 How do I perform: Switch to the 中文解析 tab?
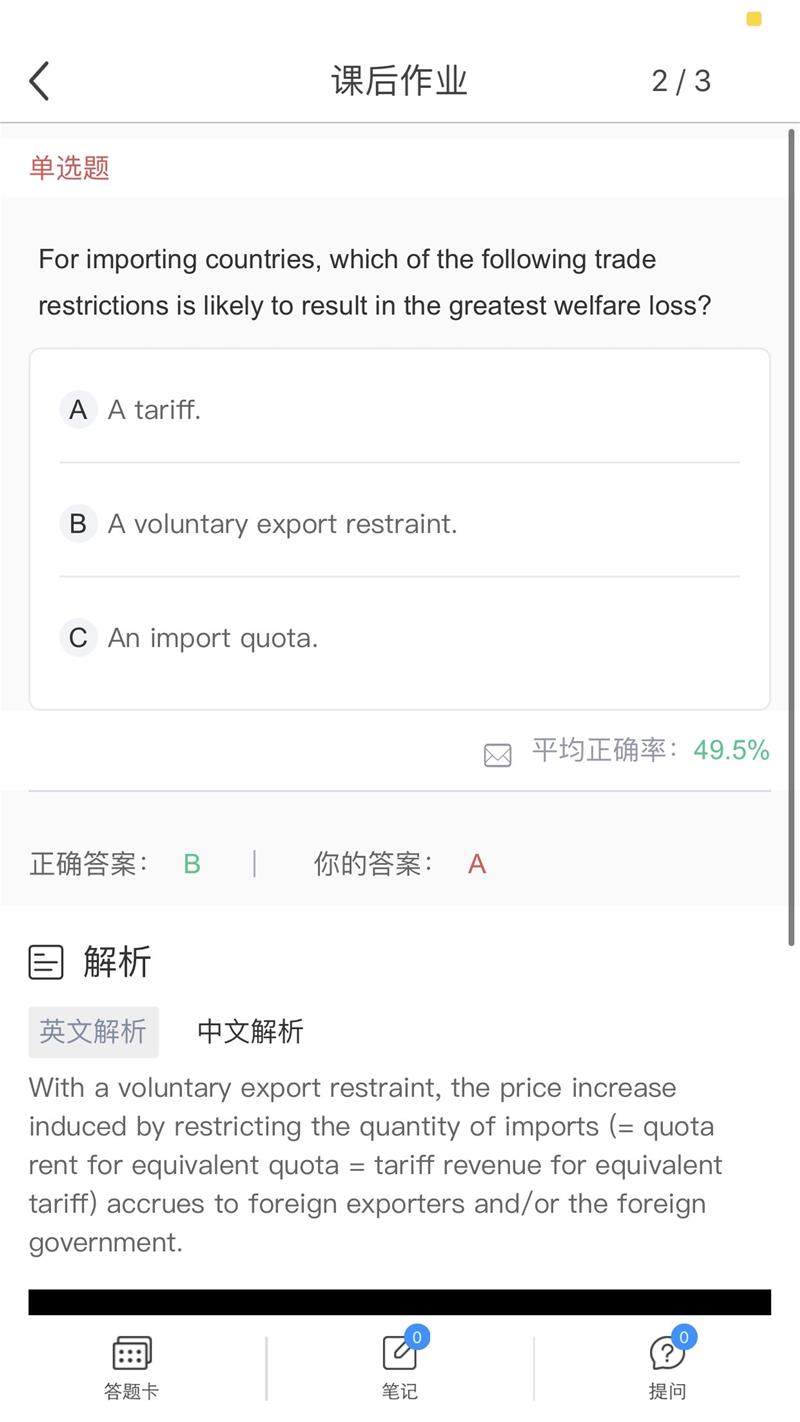pyautogui.click(x=250, y=1031)
